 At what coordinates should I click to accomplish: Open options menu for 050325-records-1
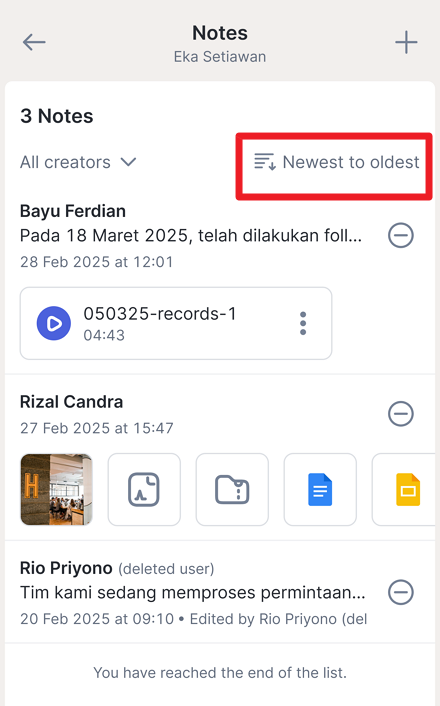(x=303, y=323)
